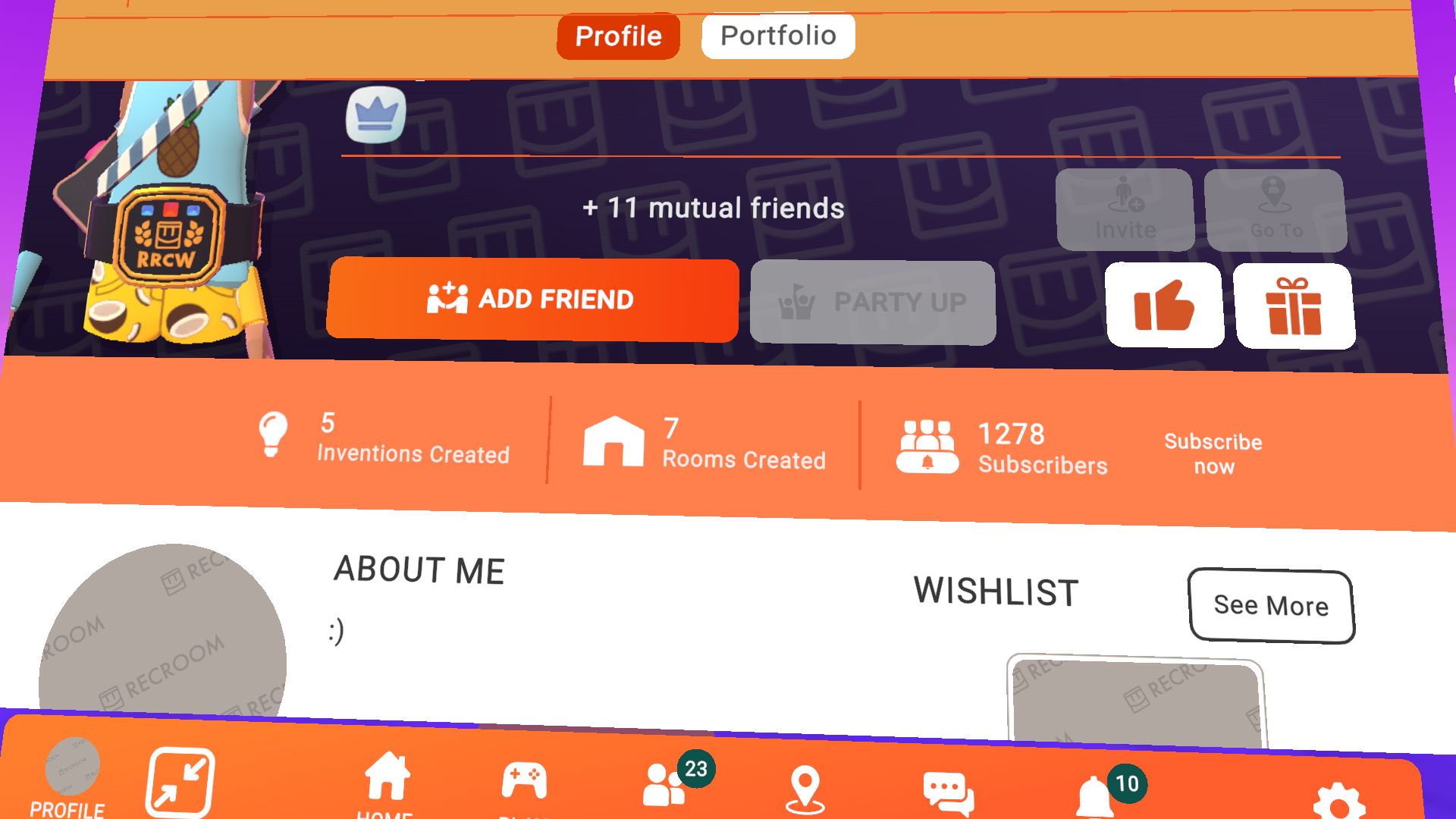The width and height of the screenshot is (1456, 819).
Task: Select the Profile tab
Action: point(618,36)
